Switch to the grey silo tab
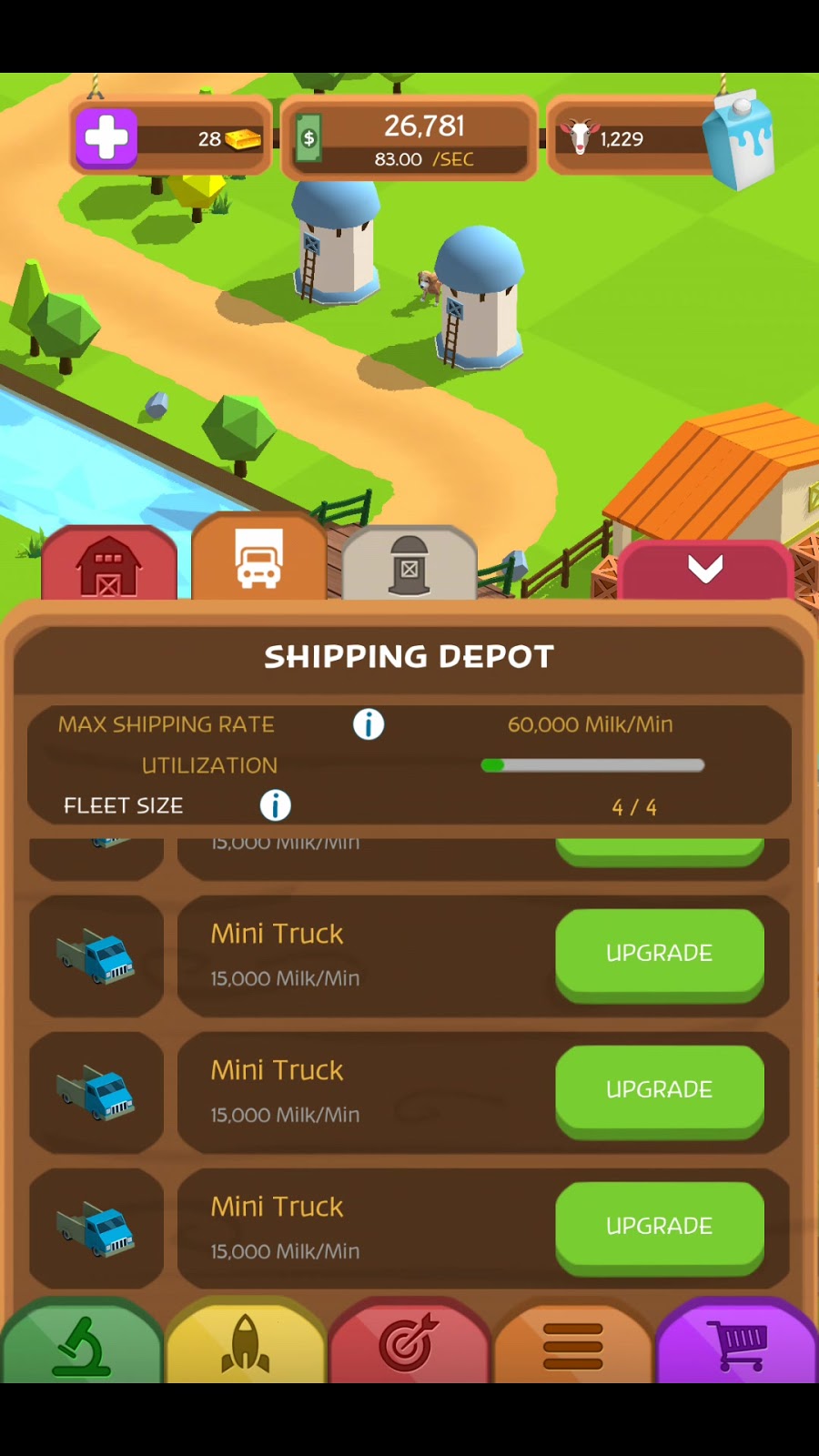 click(x=409, y=566)
